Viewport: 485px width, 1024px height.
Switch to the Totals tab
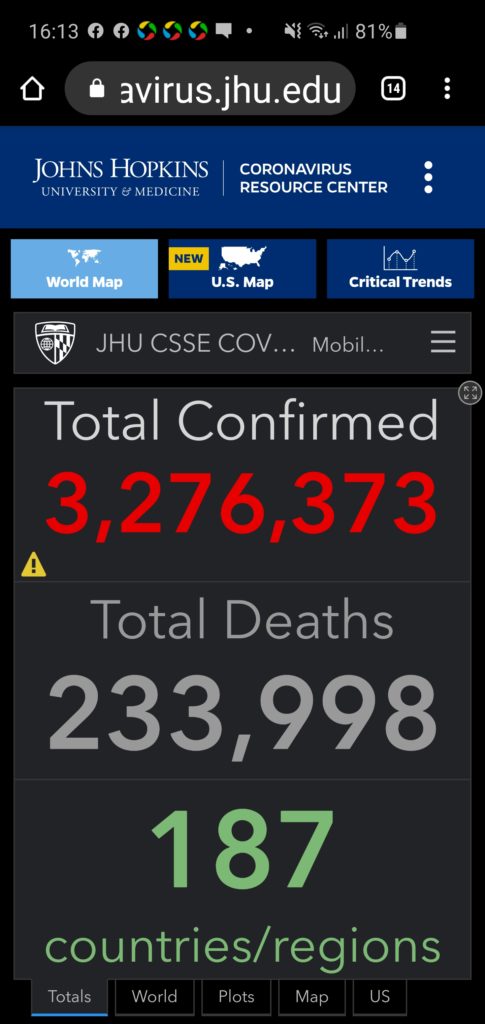click(x=69, y=997)
